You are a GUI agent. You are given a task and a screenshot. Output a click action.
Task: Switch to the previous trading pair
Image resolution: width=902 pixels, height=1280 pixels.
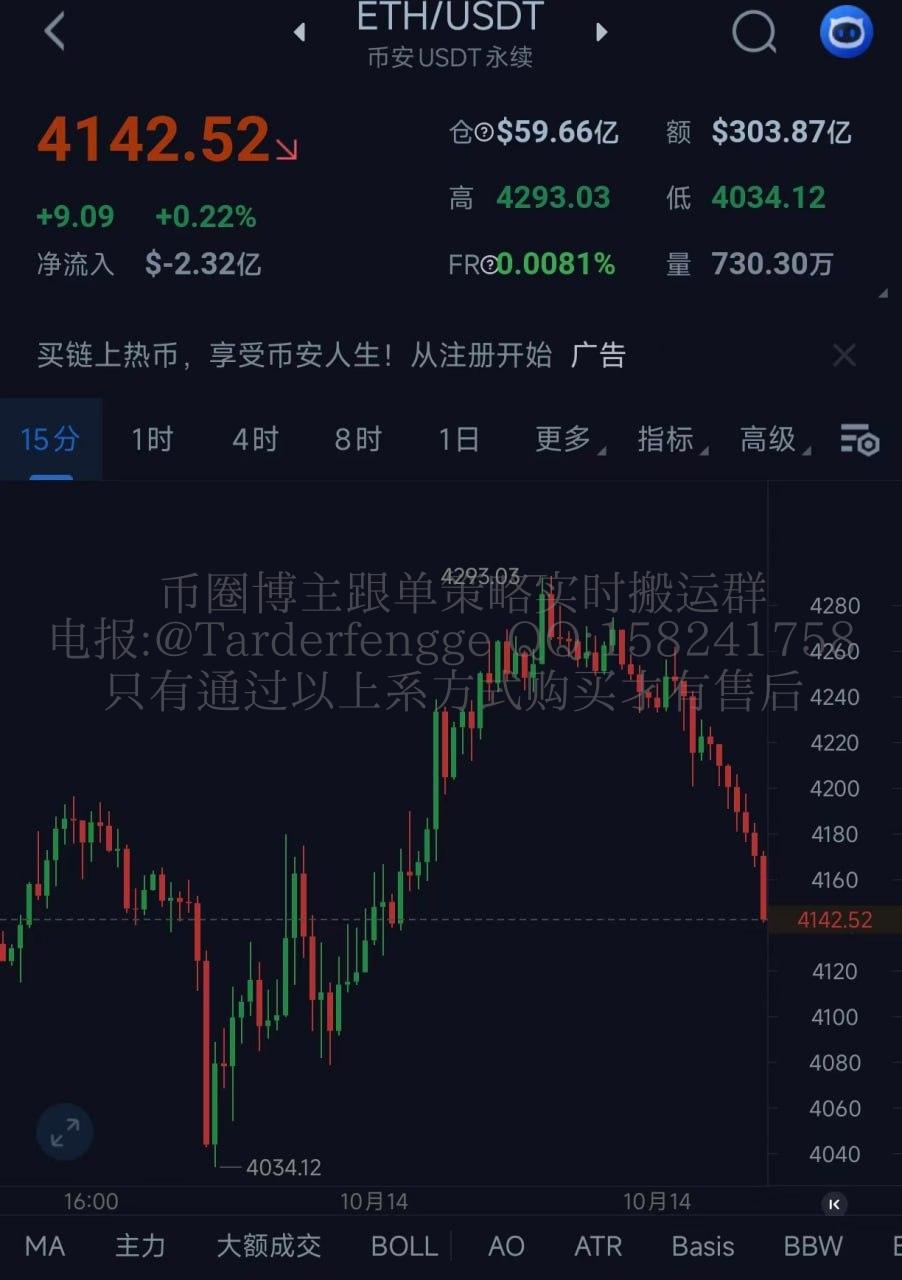pyautogui.click(x=299, y=32)
